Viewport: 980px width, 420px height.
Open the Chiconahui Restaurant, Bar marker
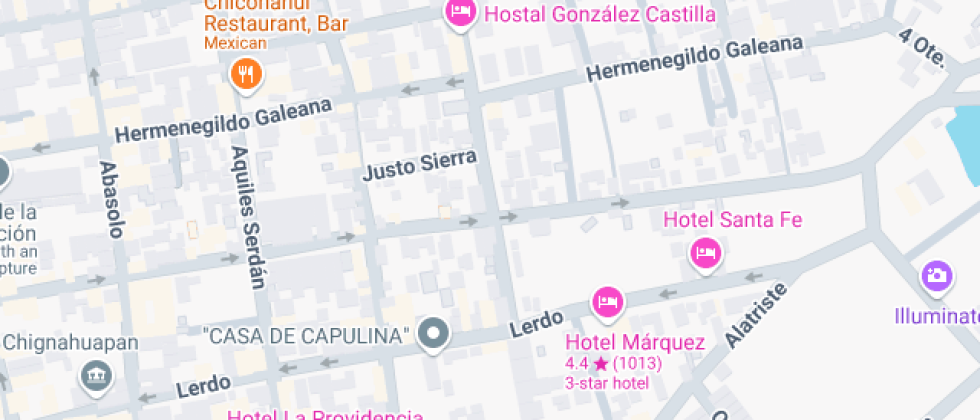pos(247,75)
